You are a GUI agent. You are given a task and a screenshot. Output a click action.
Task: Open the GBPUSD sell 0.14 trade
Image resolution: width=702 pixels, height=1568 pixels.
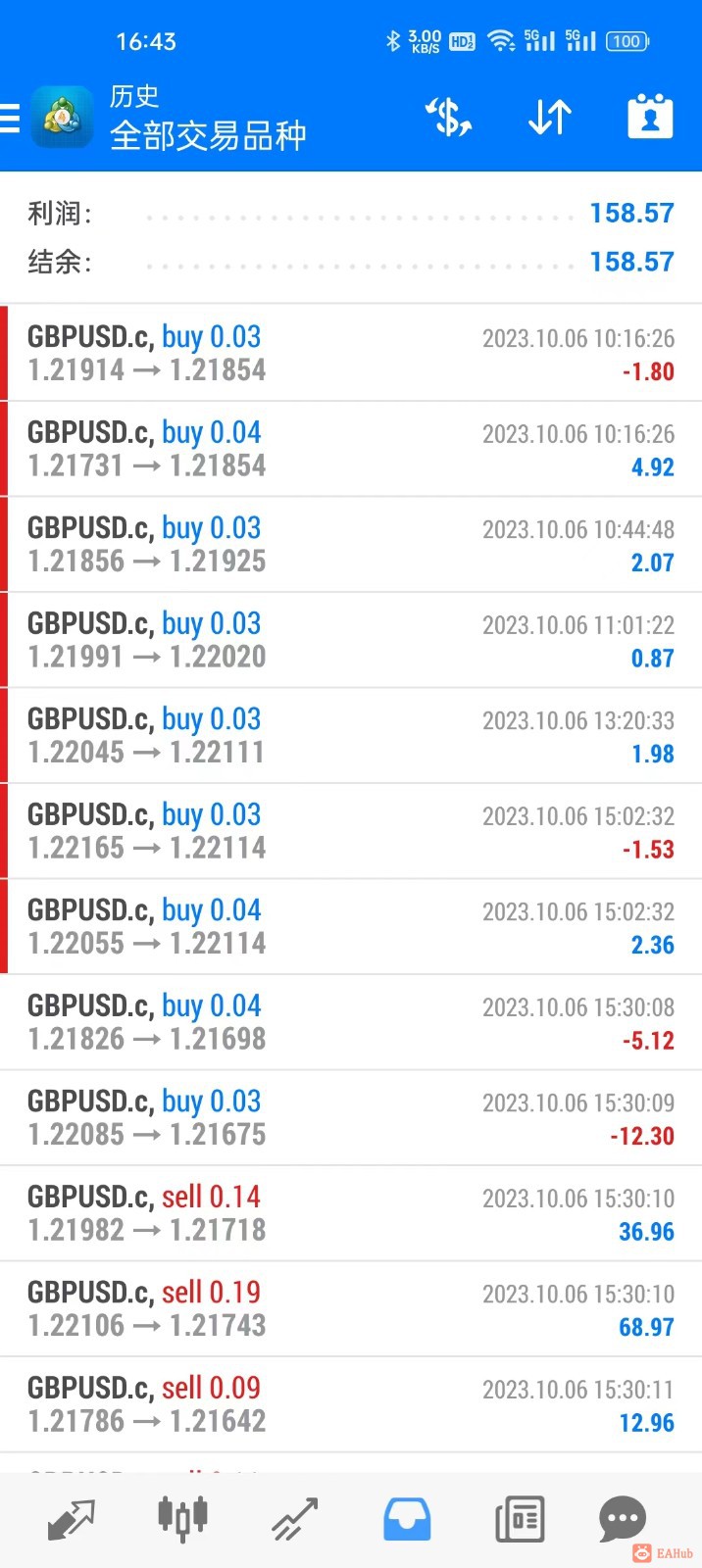coord(351,1213)
